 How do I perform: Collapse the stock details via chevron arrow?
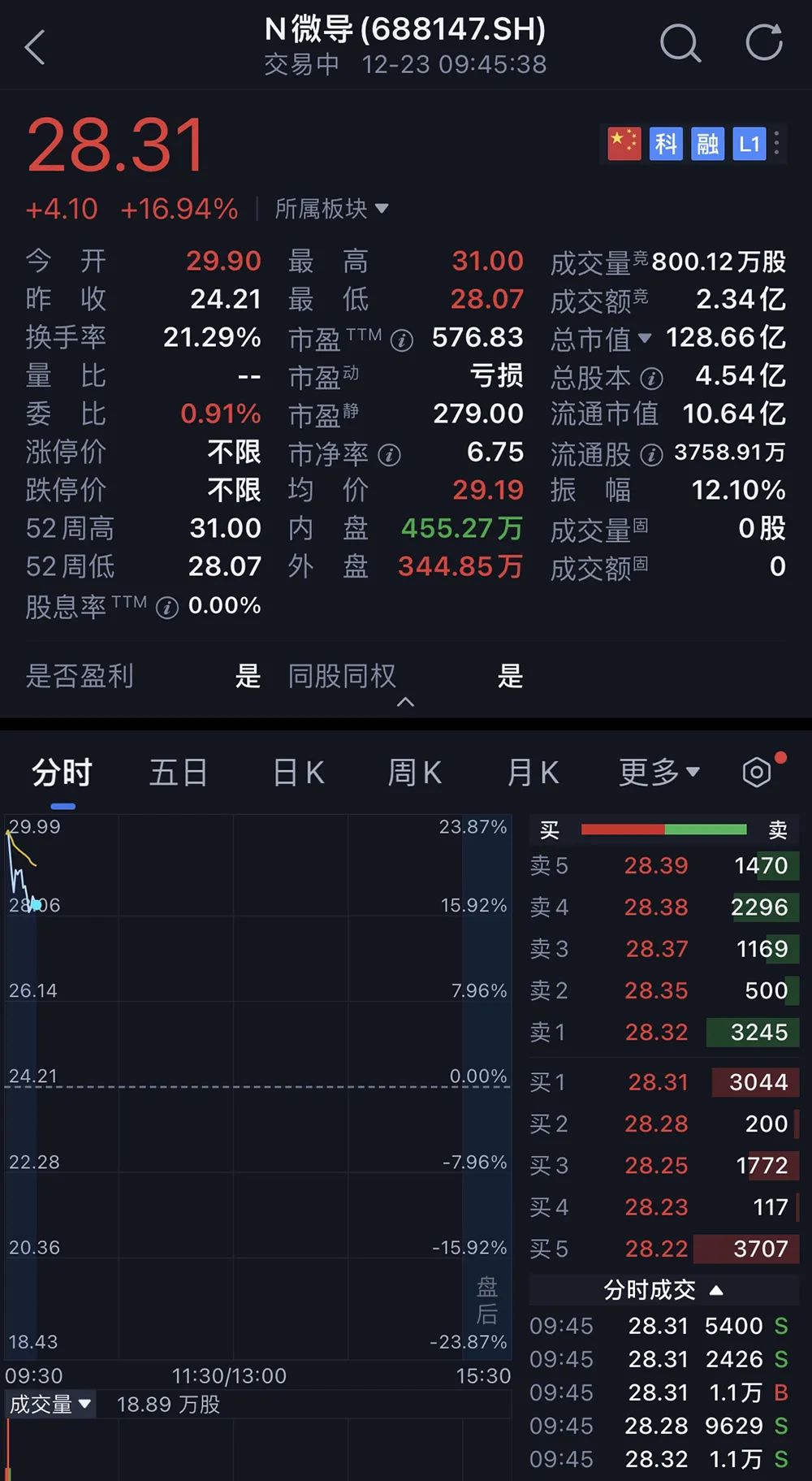406,703
